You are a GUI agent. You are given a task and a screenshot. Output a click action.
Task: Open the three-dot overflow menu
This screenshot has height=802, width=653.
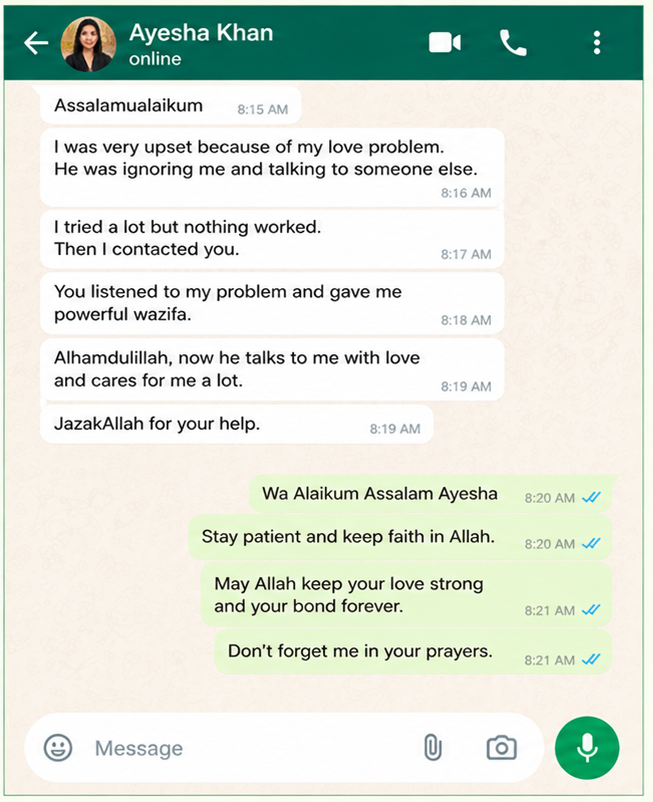click(596, 42)
